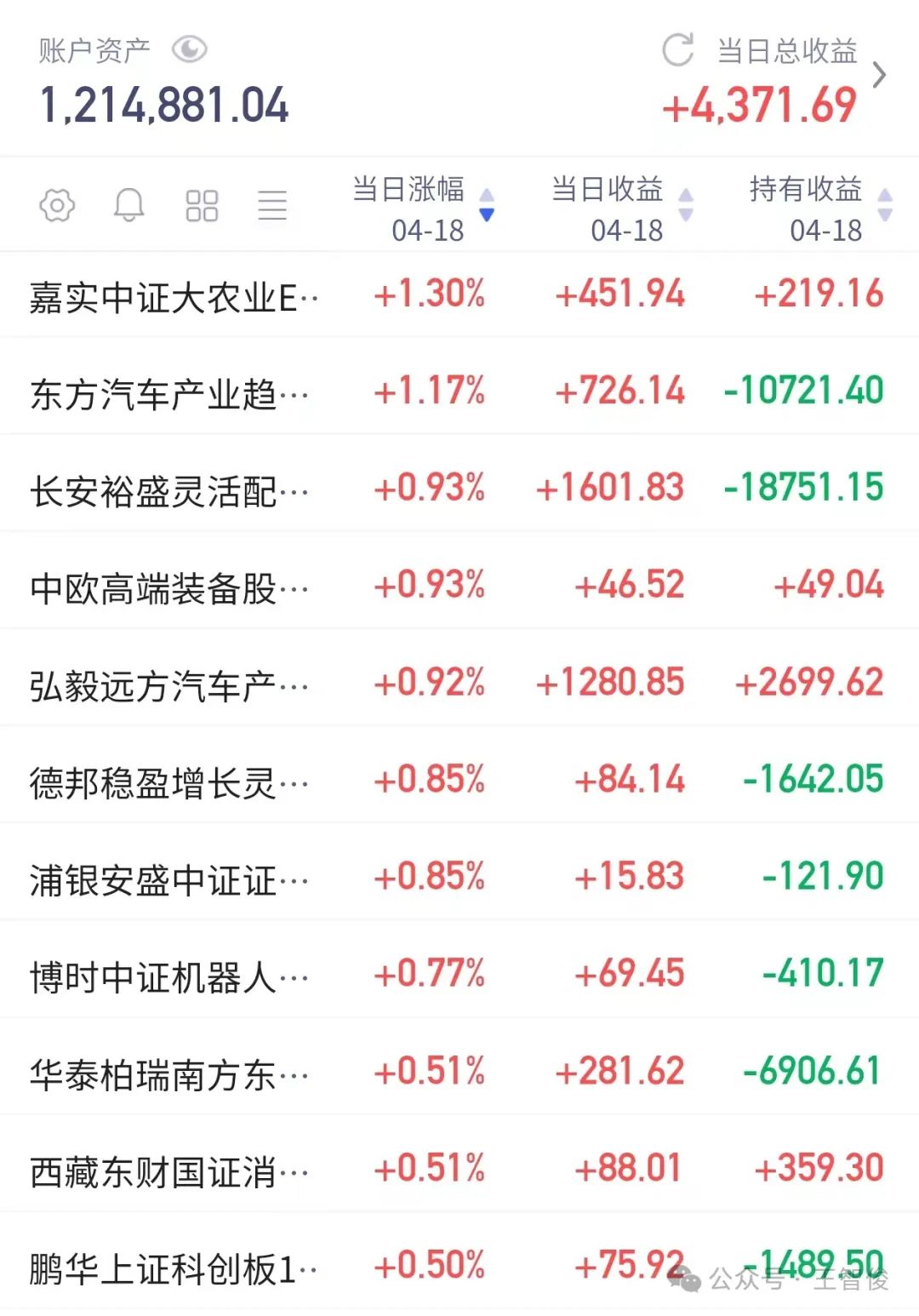Tap the red downward sort triangle icon
This screenshot has height=1316, width=919.
487,215
